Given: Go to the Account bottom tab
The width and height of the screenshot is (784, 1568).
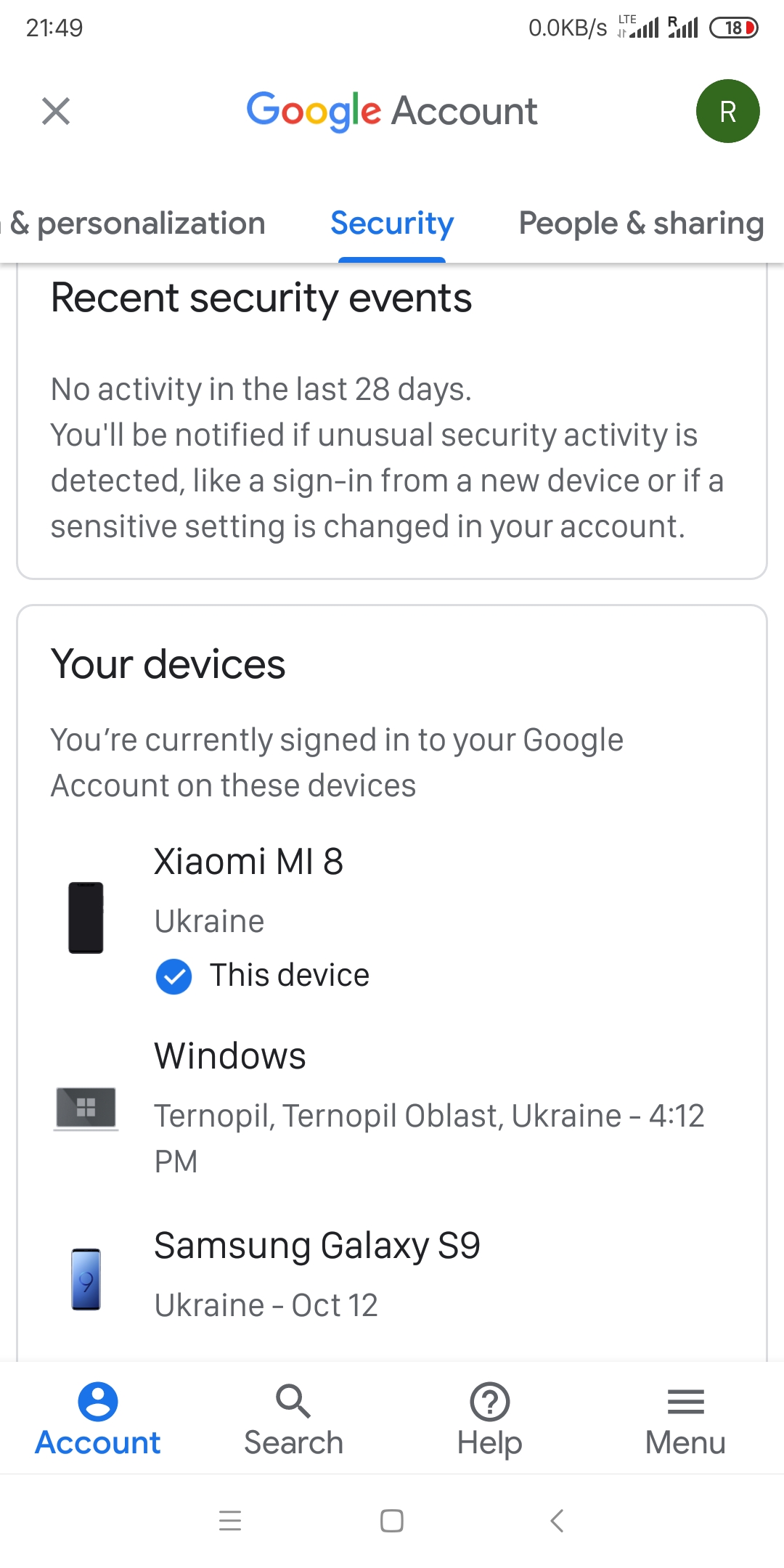Looking at the screenshot, I should coord(98,1419).
